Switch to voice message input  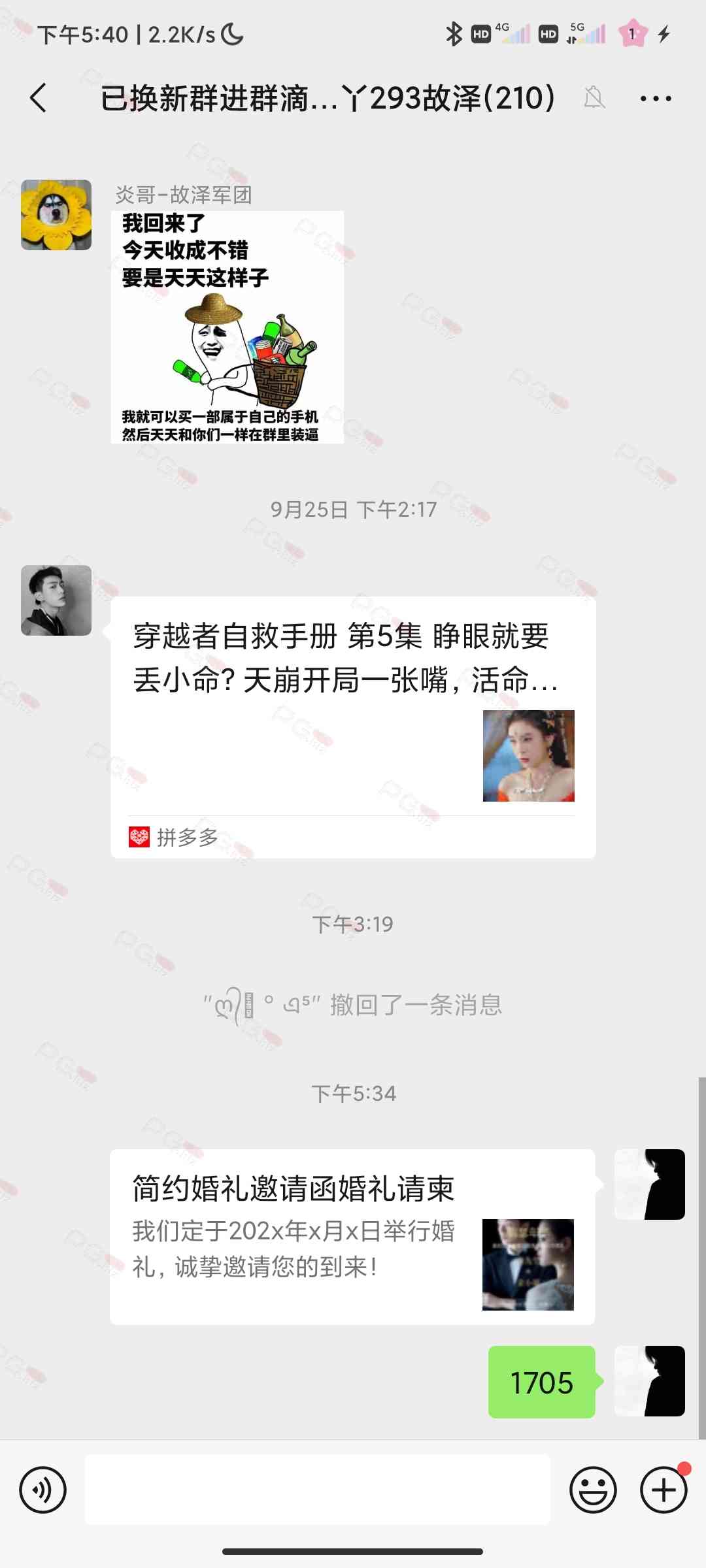pyautogui.click(x=43, y=1490)
